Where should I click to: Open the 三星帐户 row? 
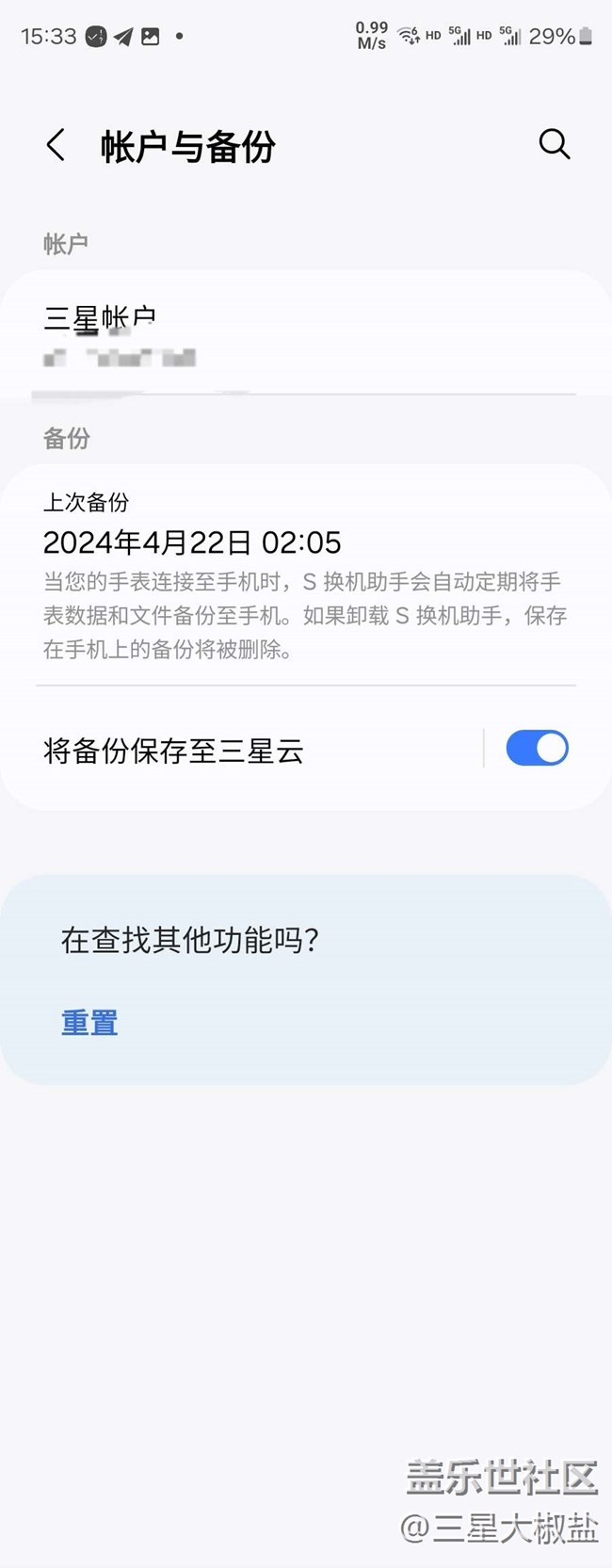click(x=282, y=334)
